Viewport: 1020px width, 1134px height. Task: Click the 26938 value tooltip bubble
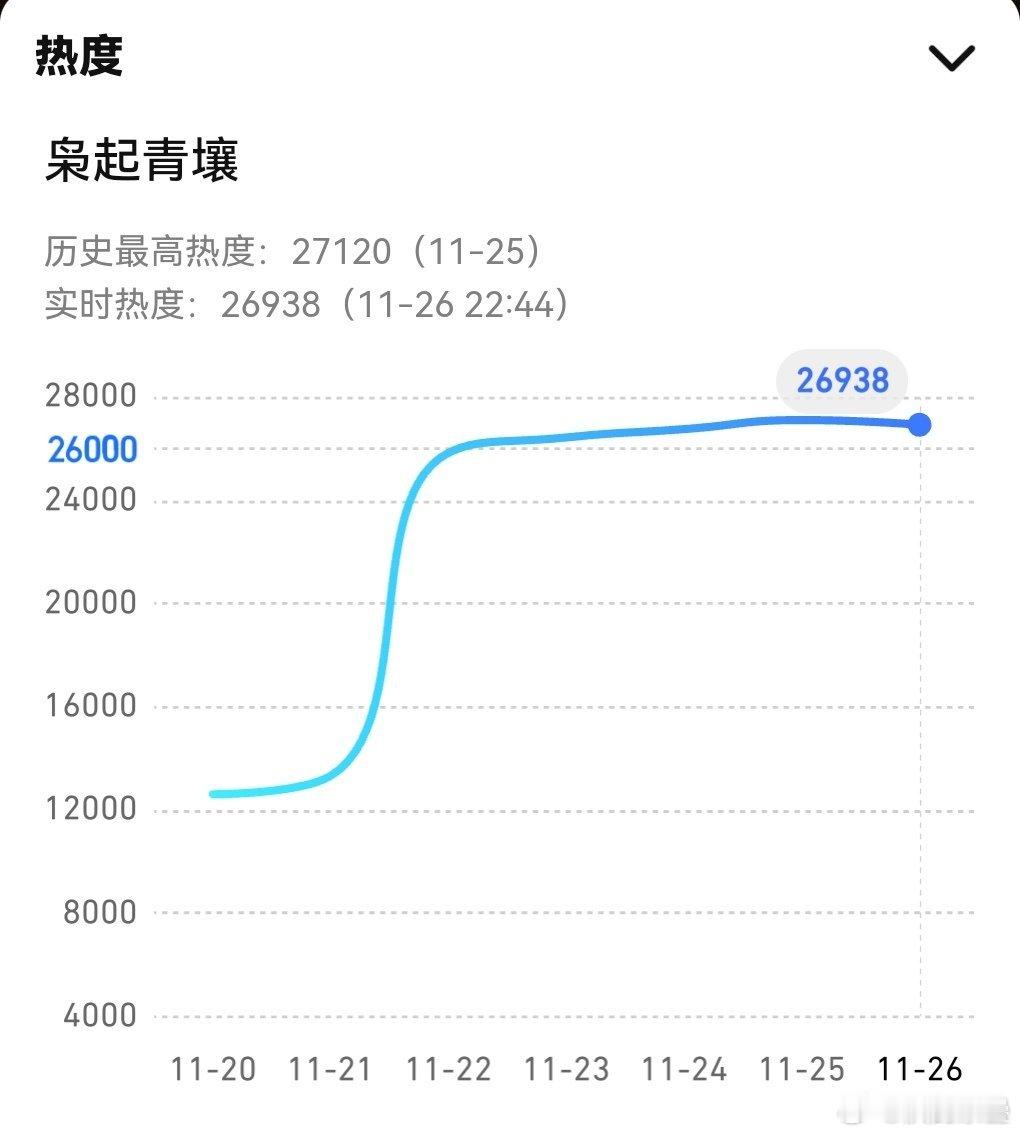coord(842,381)
